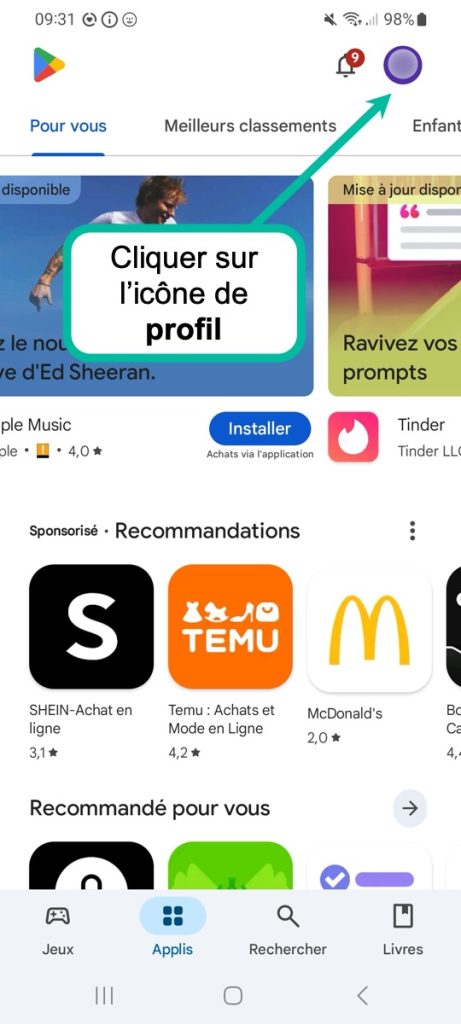Open overflow menu beside Recommandations
The width and height of the screenshot is (461, 1024).
pos(412,530)
